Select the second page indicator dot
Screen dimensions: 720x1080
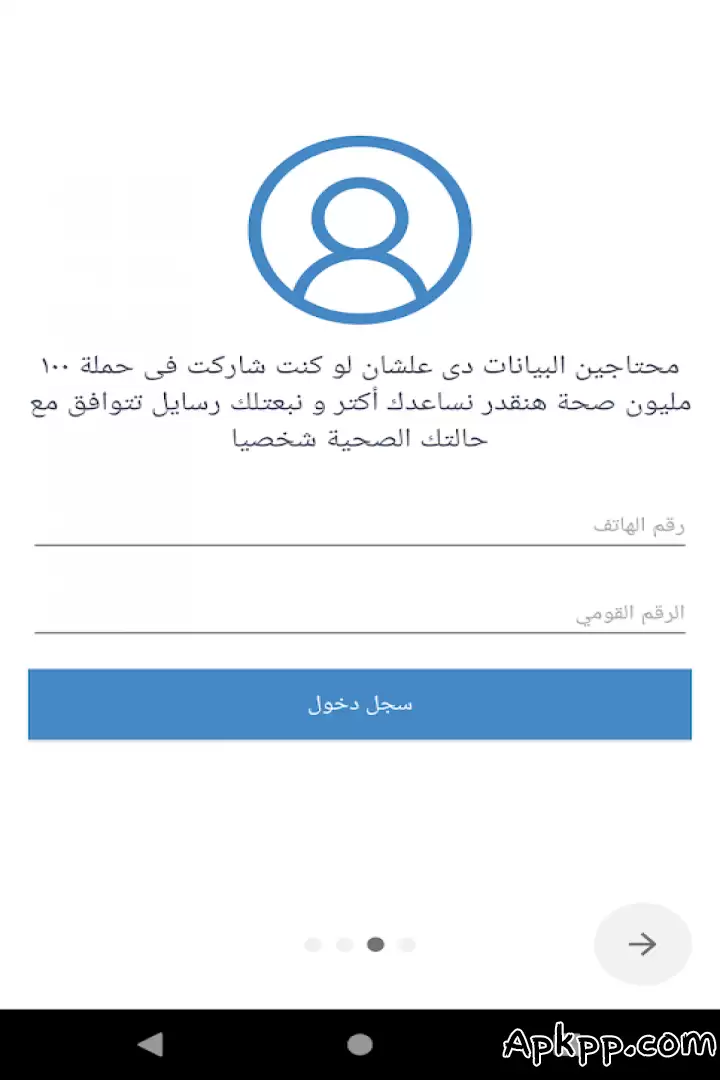point(344,944)
